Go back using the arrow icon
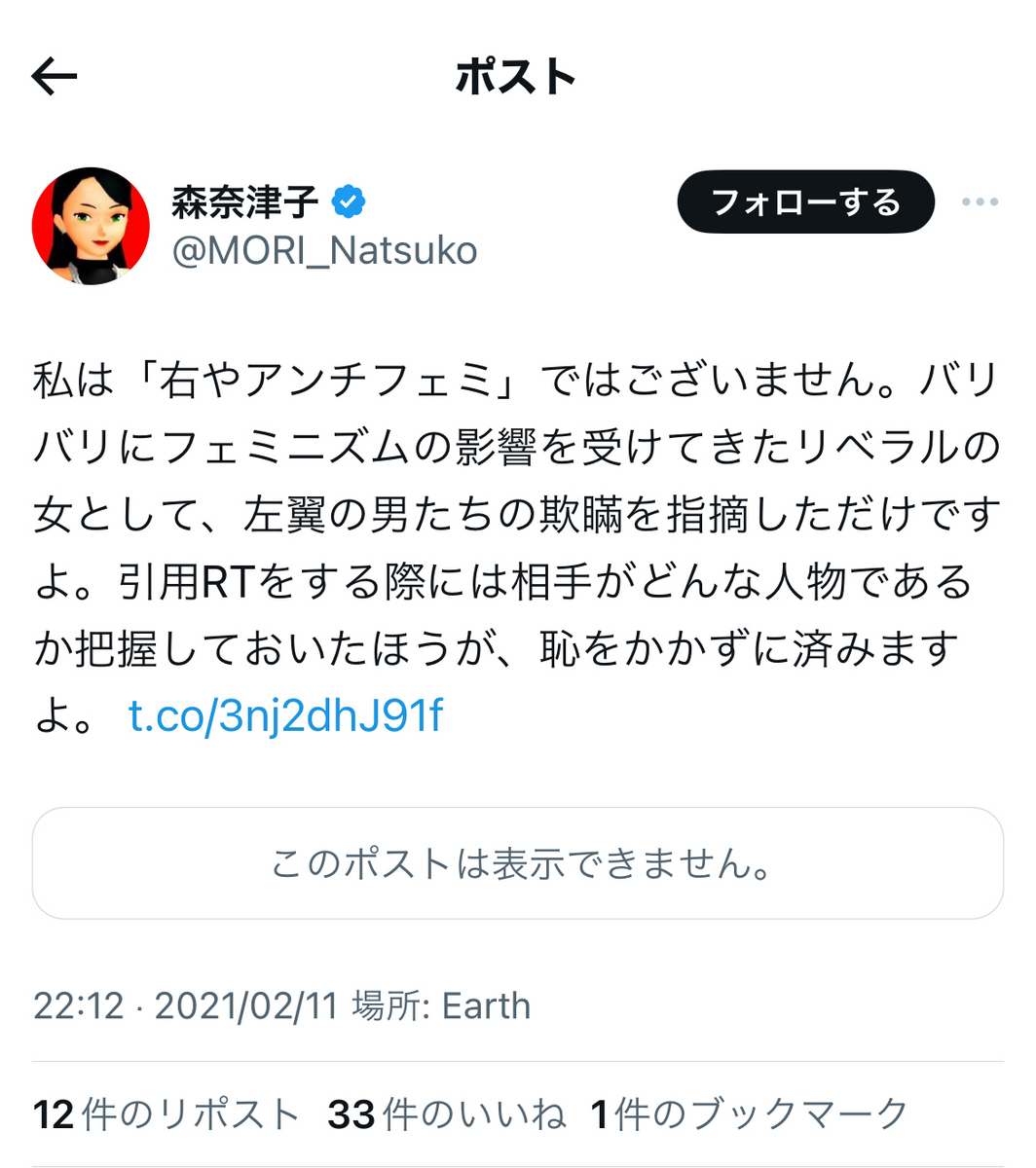This screenshot has width=1036, height=1168. point(55,77)
